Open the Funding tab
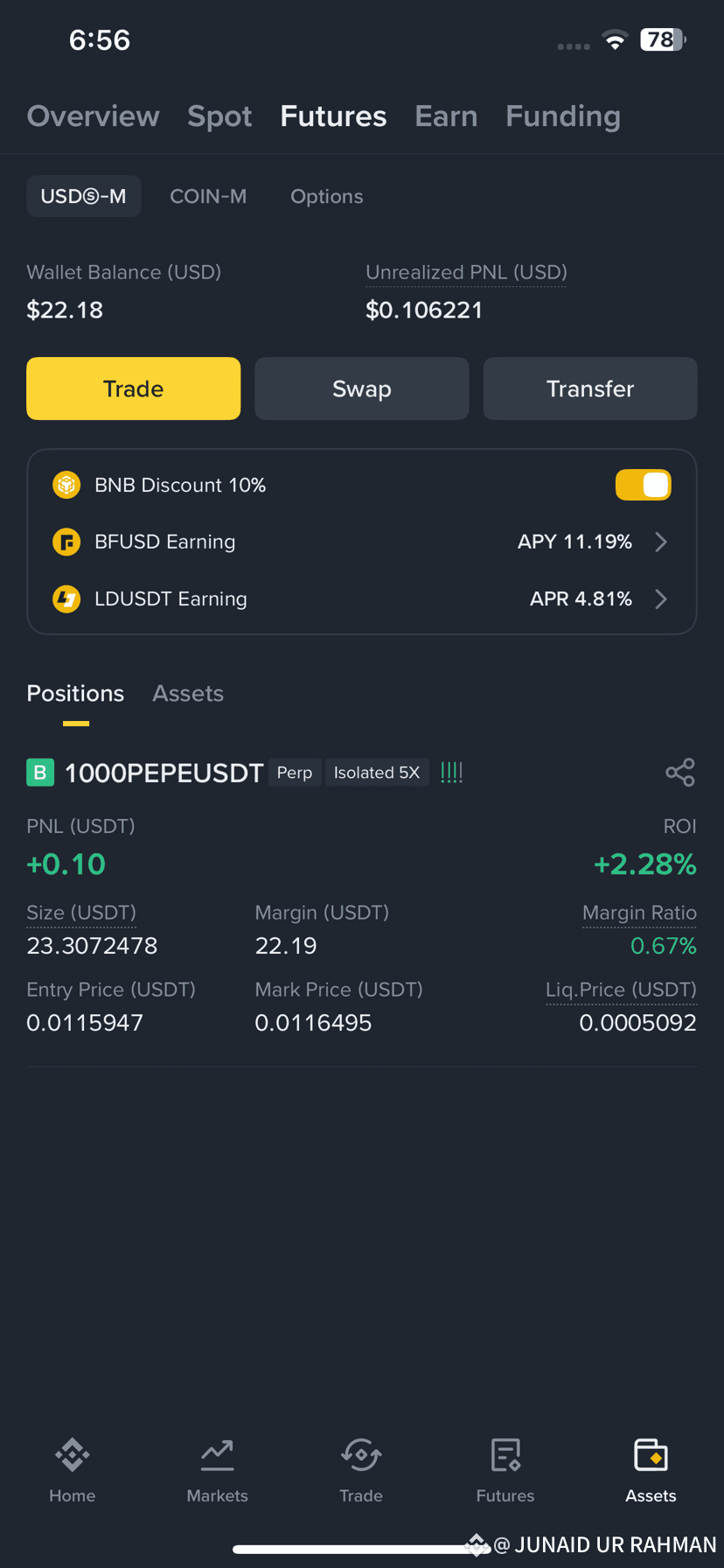 pyautogui.click(x=563, y=116)
